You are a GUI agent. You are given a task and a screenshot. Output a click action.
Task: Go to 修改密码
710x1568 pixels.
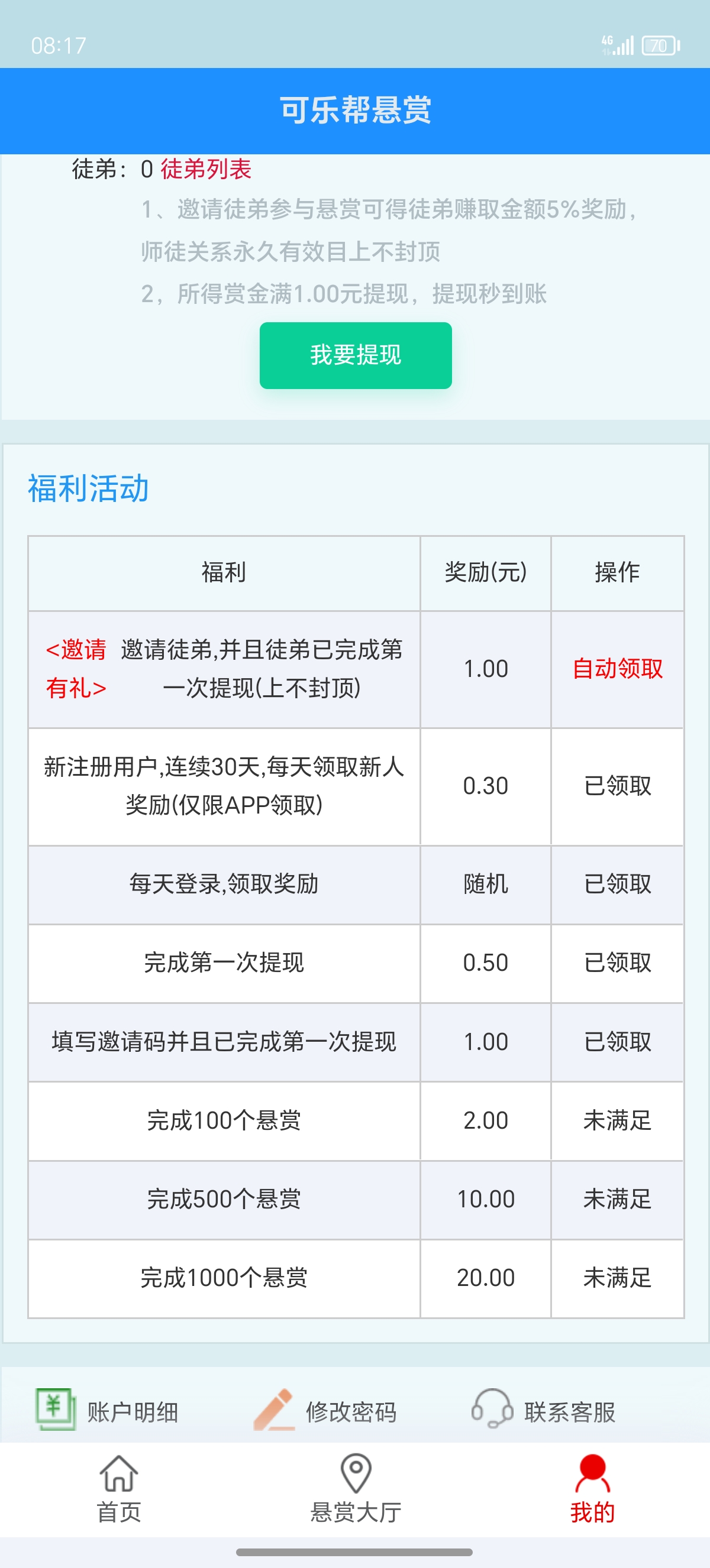325,1411
